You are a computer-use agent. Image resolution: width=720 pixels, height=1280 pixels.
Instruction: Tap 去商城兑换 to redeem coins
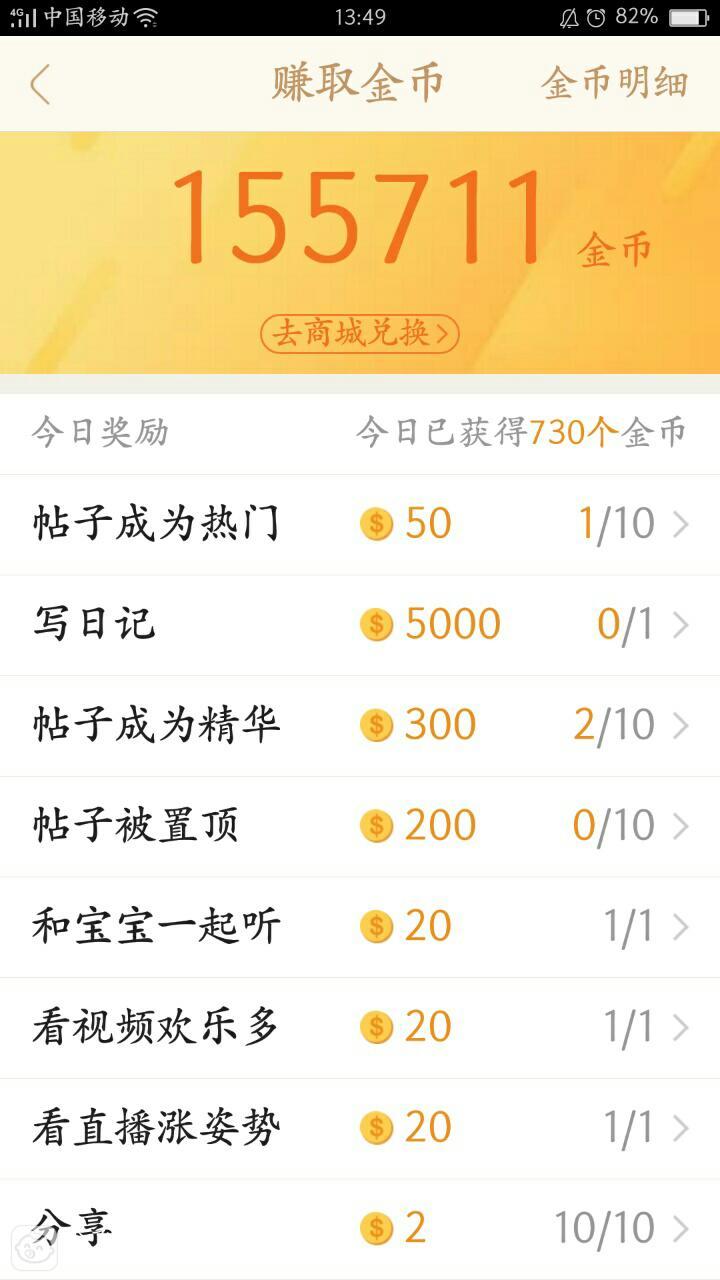[360, 333]
